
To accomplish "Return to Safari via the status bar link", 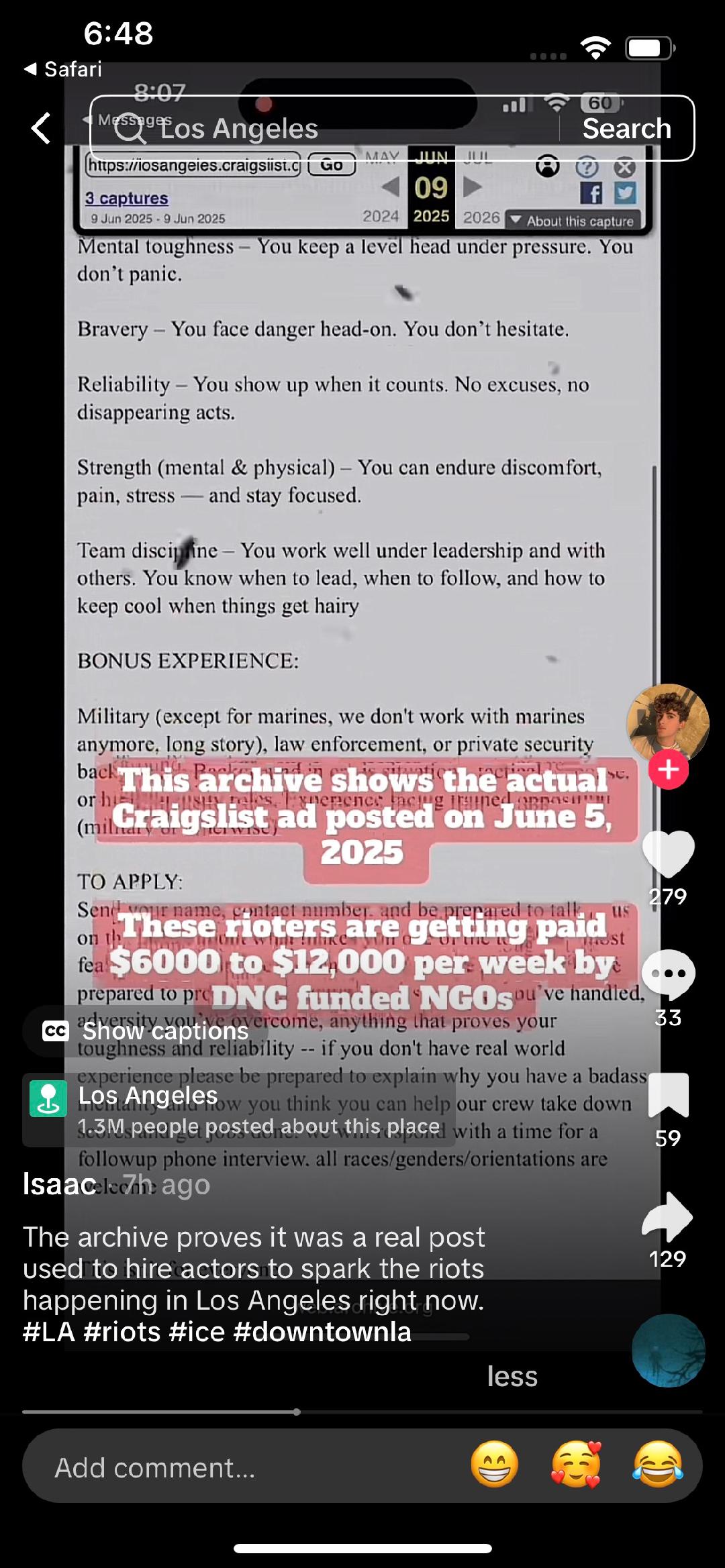I will coord(63,69).
